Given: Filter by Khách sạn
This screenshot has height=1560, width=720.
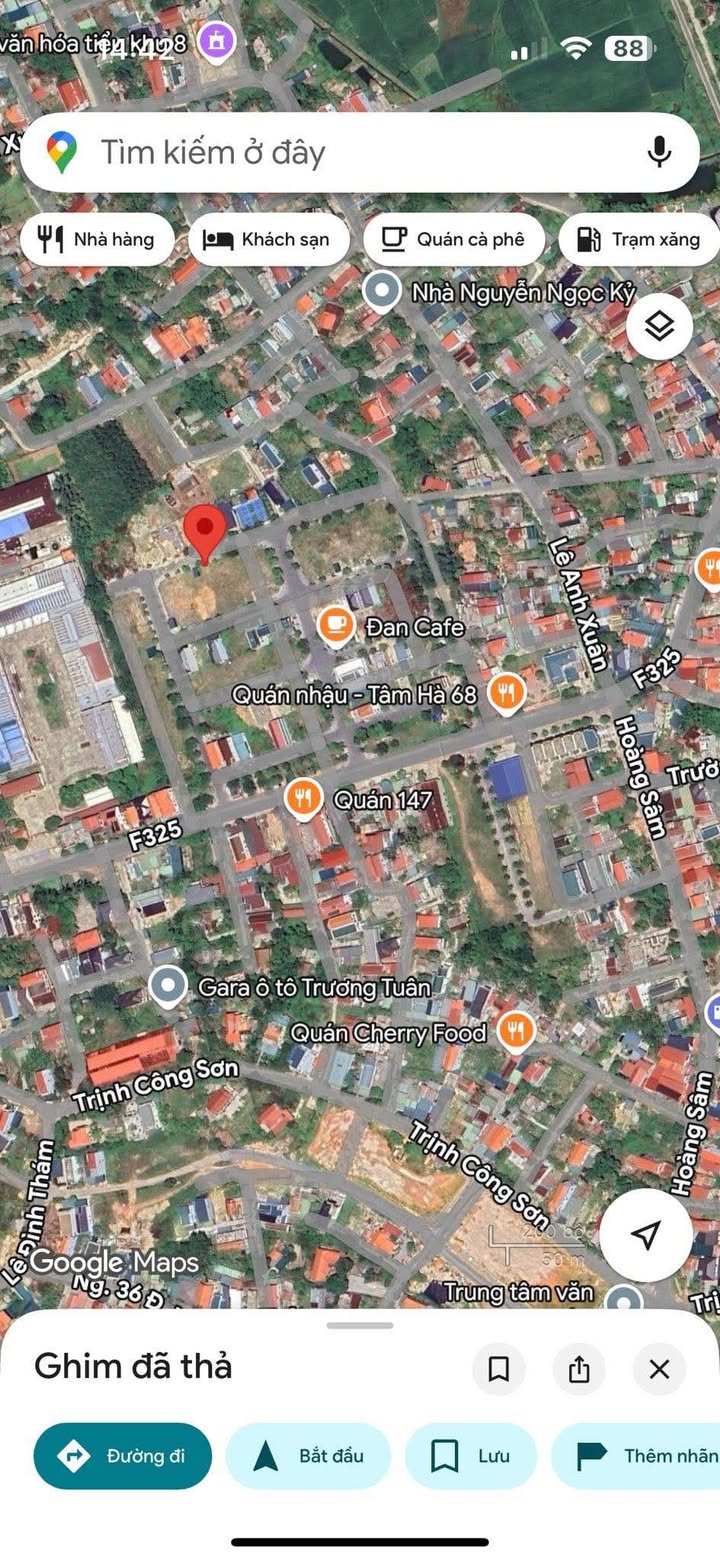Looking at the screenshot, I should (269, 240).
